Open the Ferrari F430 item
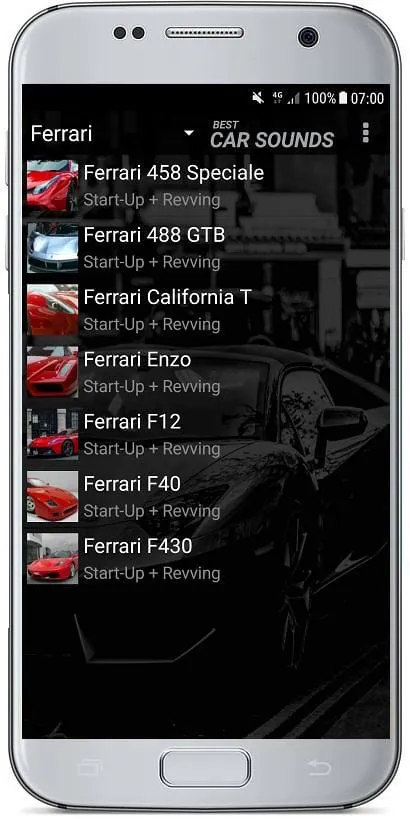 [x=206, y=559]
